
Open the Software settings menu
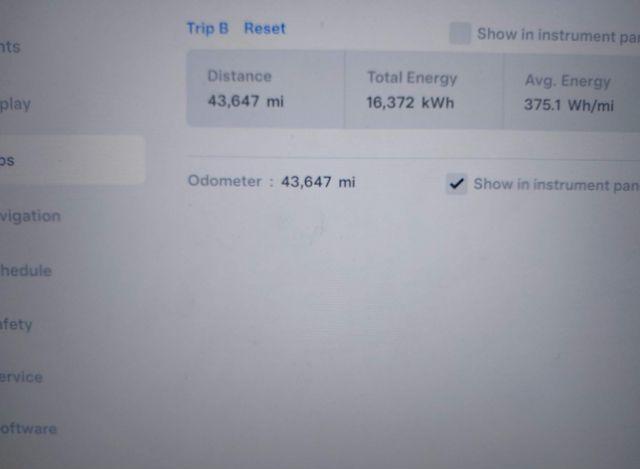29,429
